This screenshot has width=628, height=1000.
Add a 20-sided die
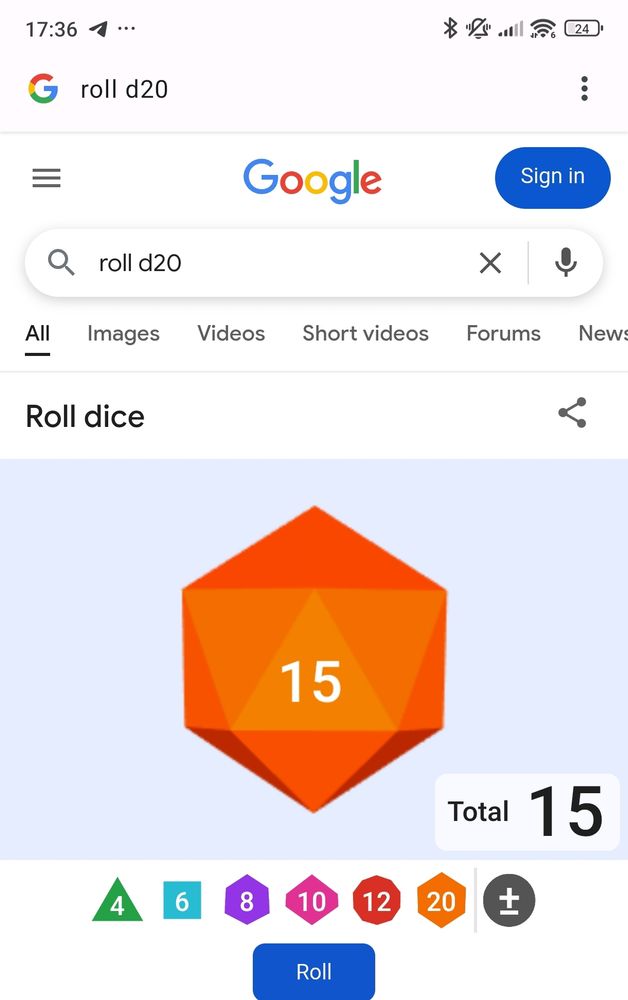pos(441,901)
